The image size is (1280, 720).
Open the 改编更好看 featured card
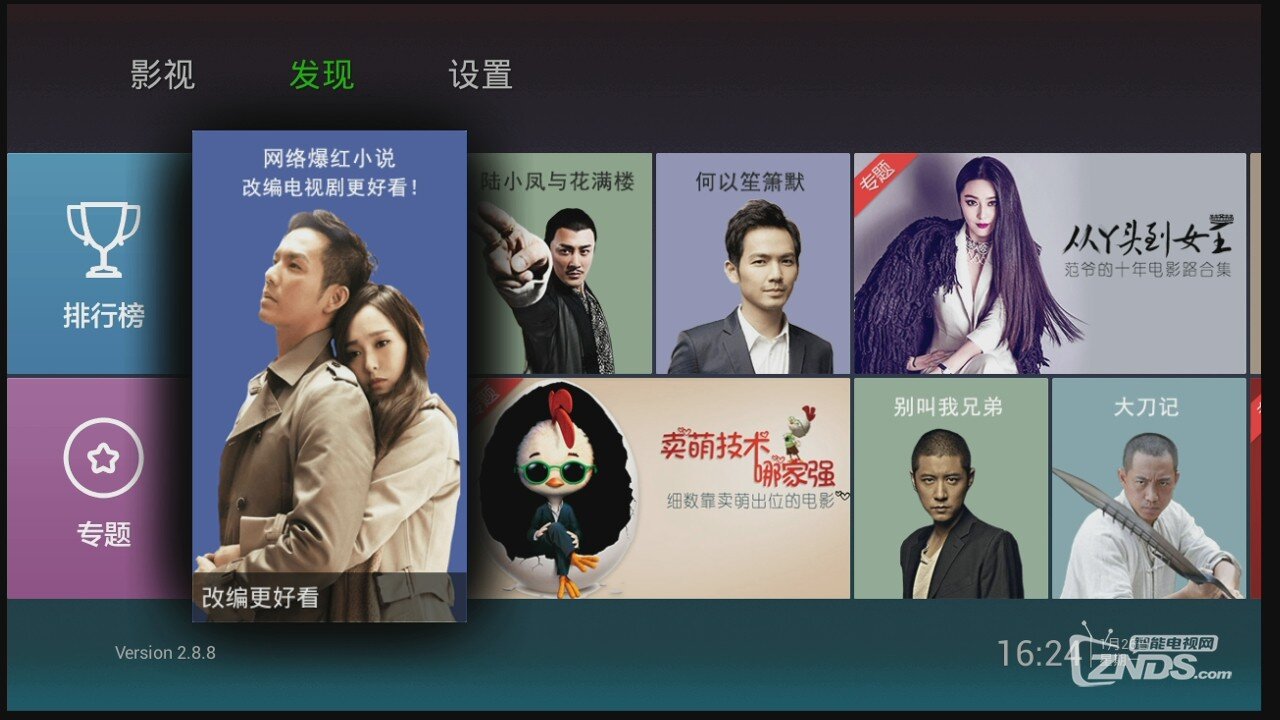click(329, 376)
